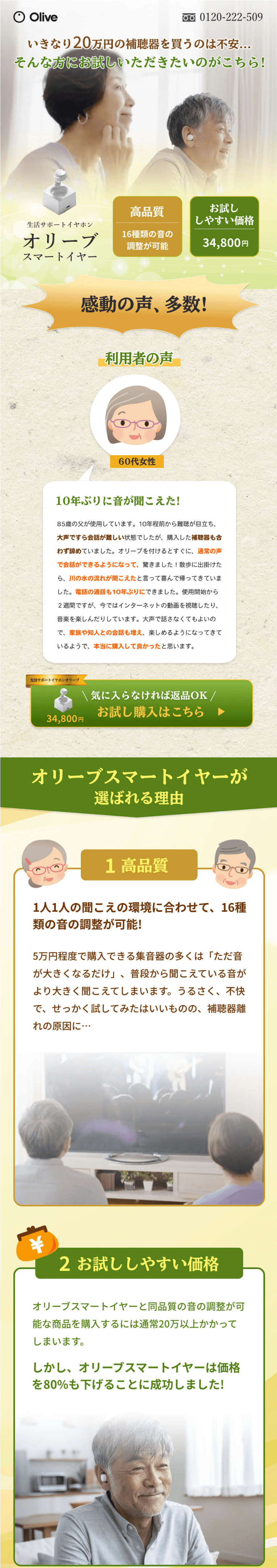Call the 0120-222-509 phone number
This screenshot has width=277, height=1568.
point(223,17)
